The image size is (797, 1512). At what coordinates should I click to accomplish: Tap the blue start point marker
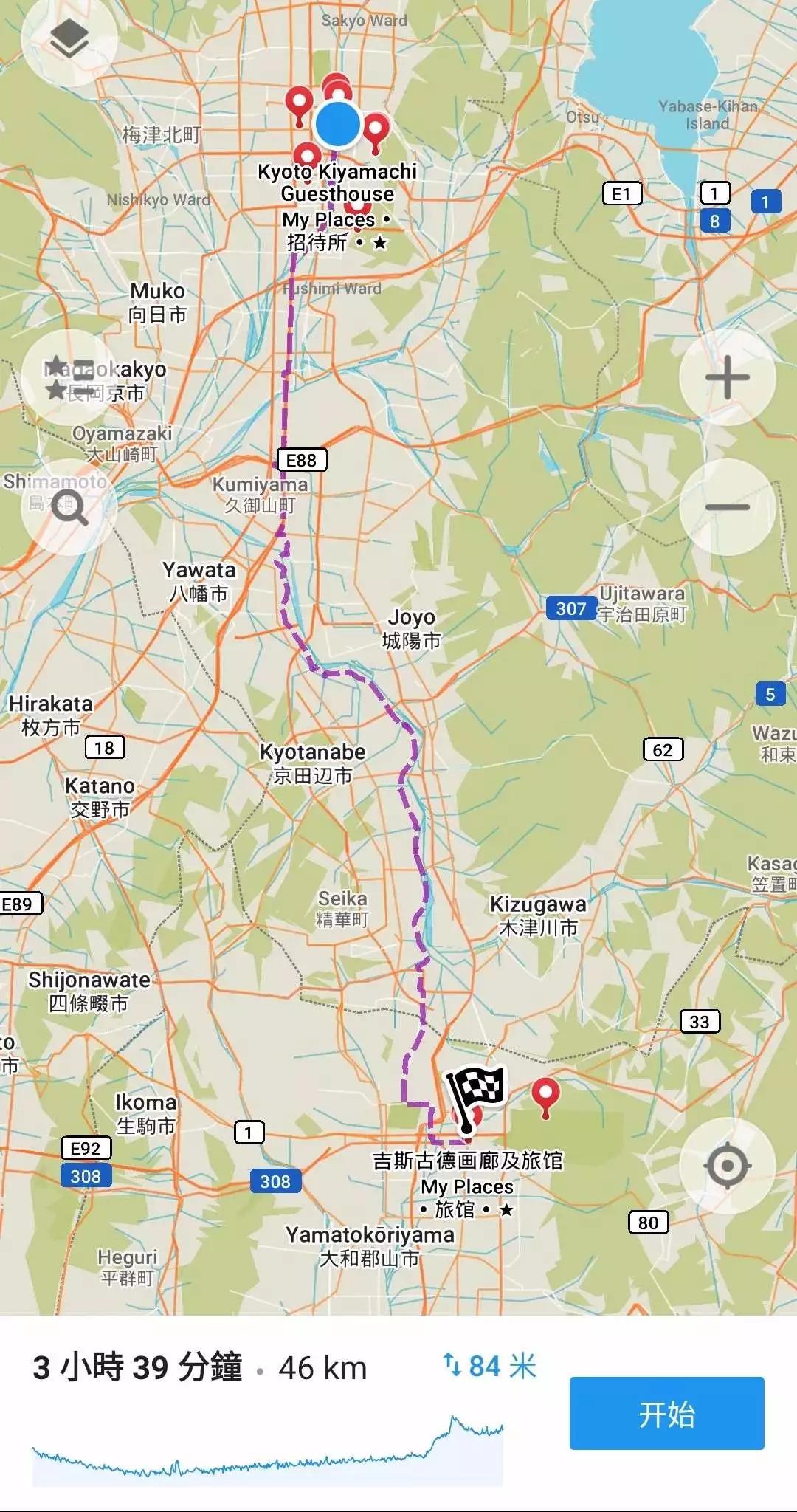point(337,124)
